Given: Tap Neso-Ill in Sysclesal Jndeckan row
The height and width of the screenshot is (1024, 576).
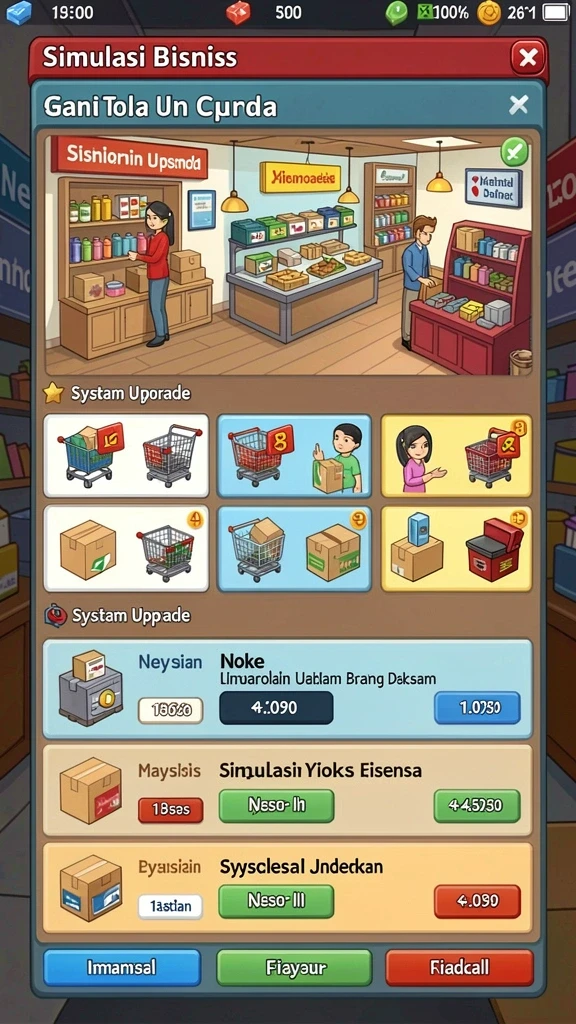Looking at the screenshot, I should pos(276,901).
